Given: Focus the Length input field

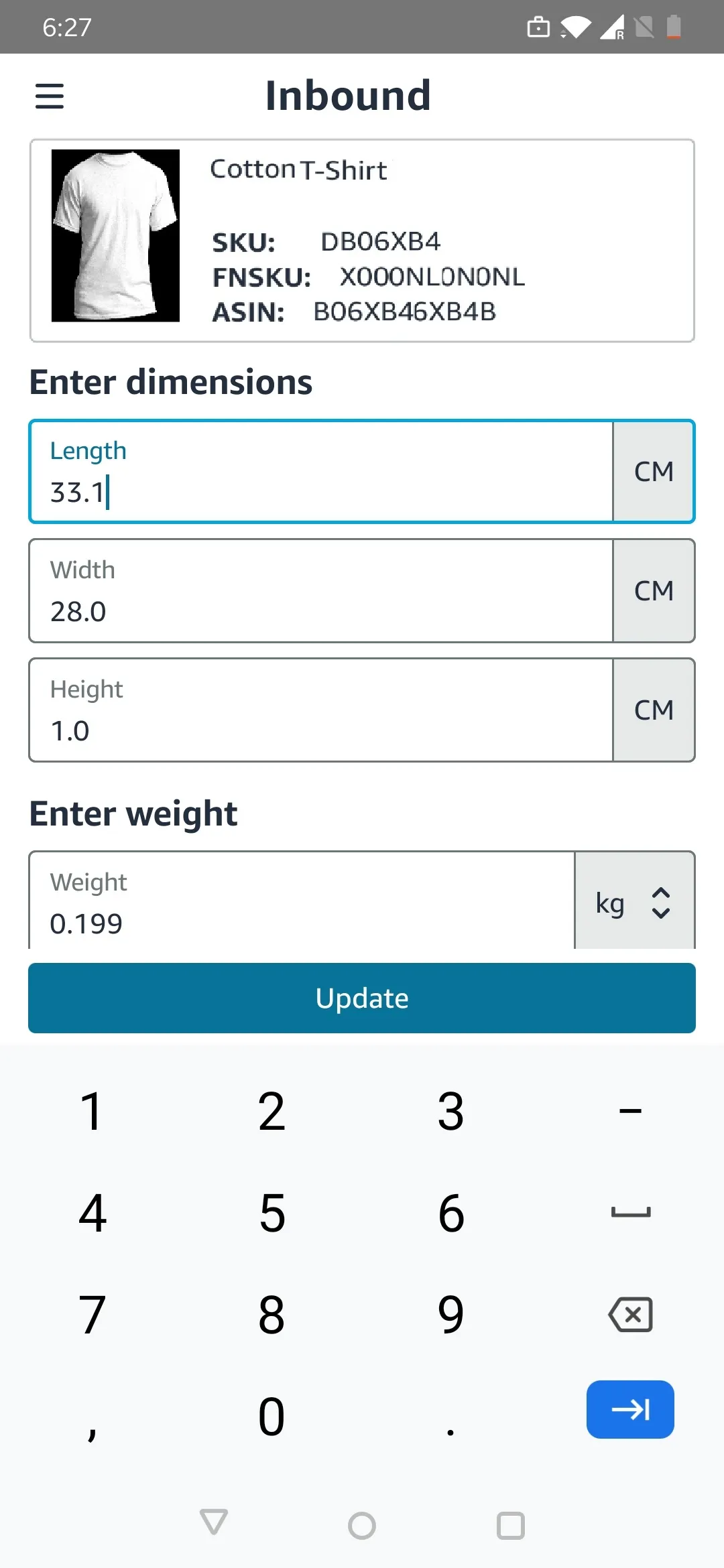Looking at the screenshot, I should click(322, 472).
